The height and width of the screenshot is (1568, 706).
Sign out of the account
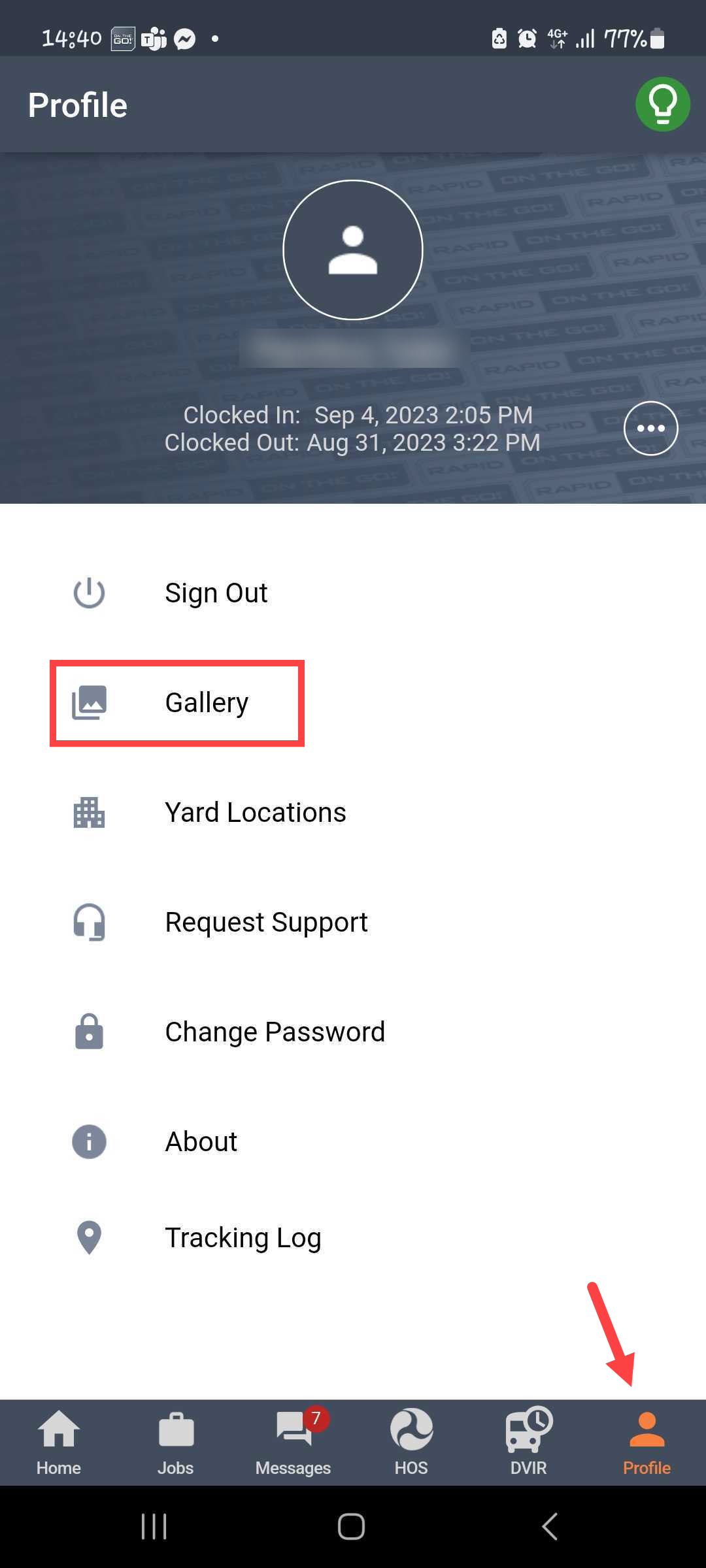[216, 593]
